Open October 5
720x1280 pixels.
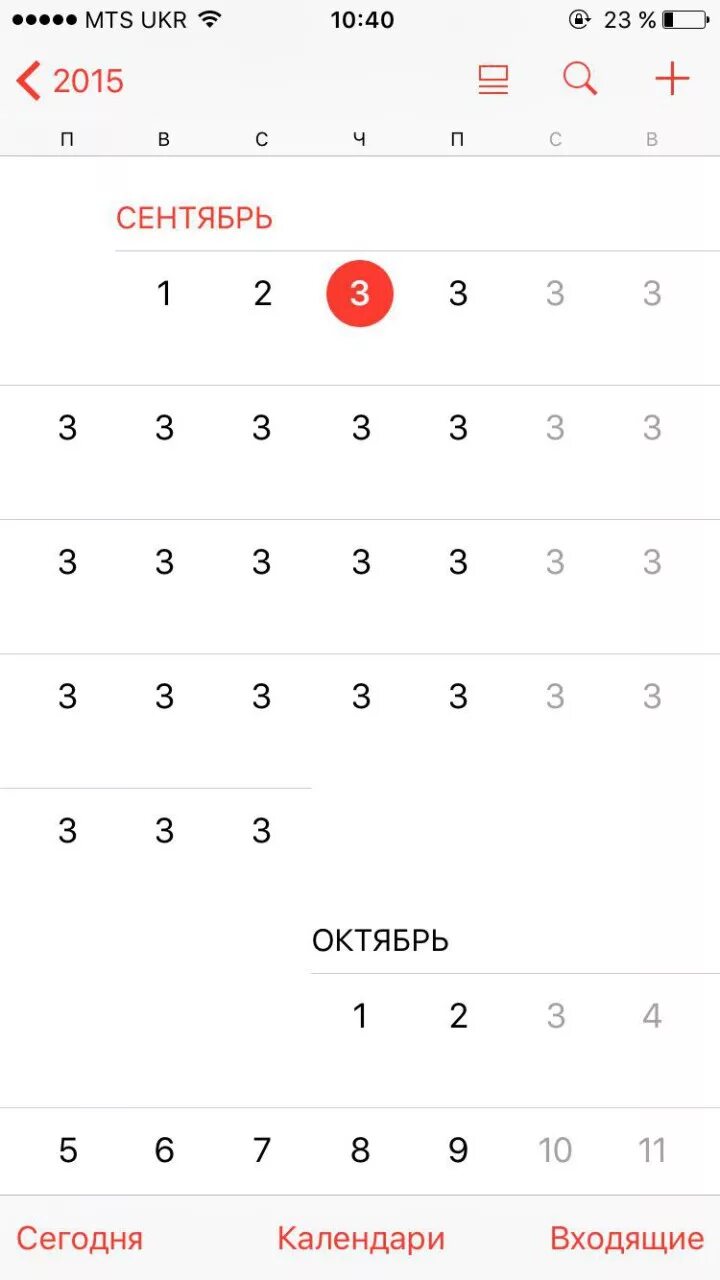67,1150
